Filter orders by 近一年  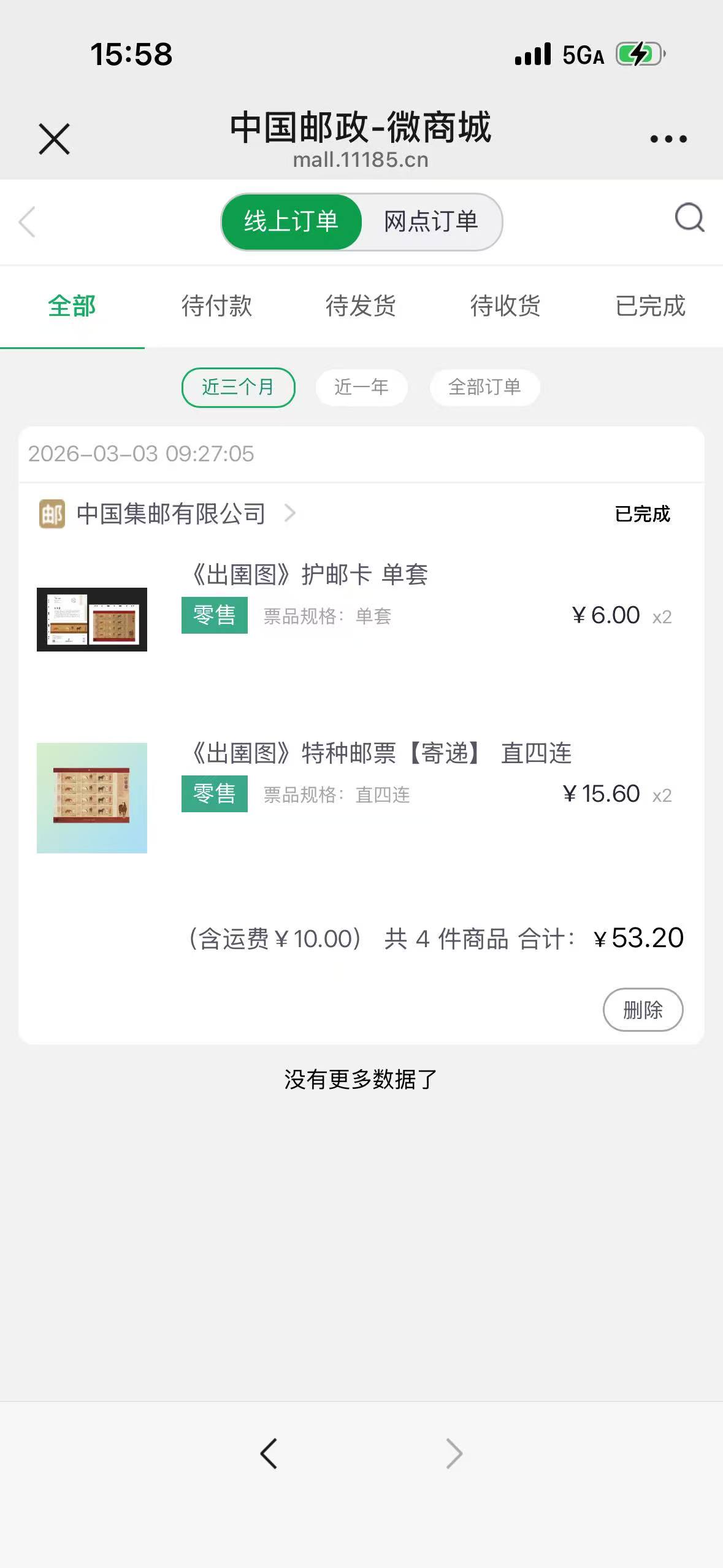point(361,387)
